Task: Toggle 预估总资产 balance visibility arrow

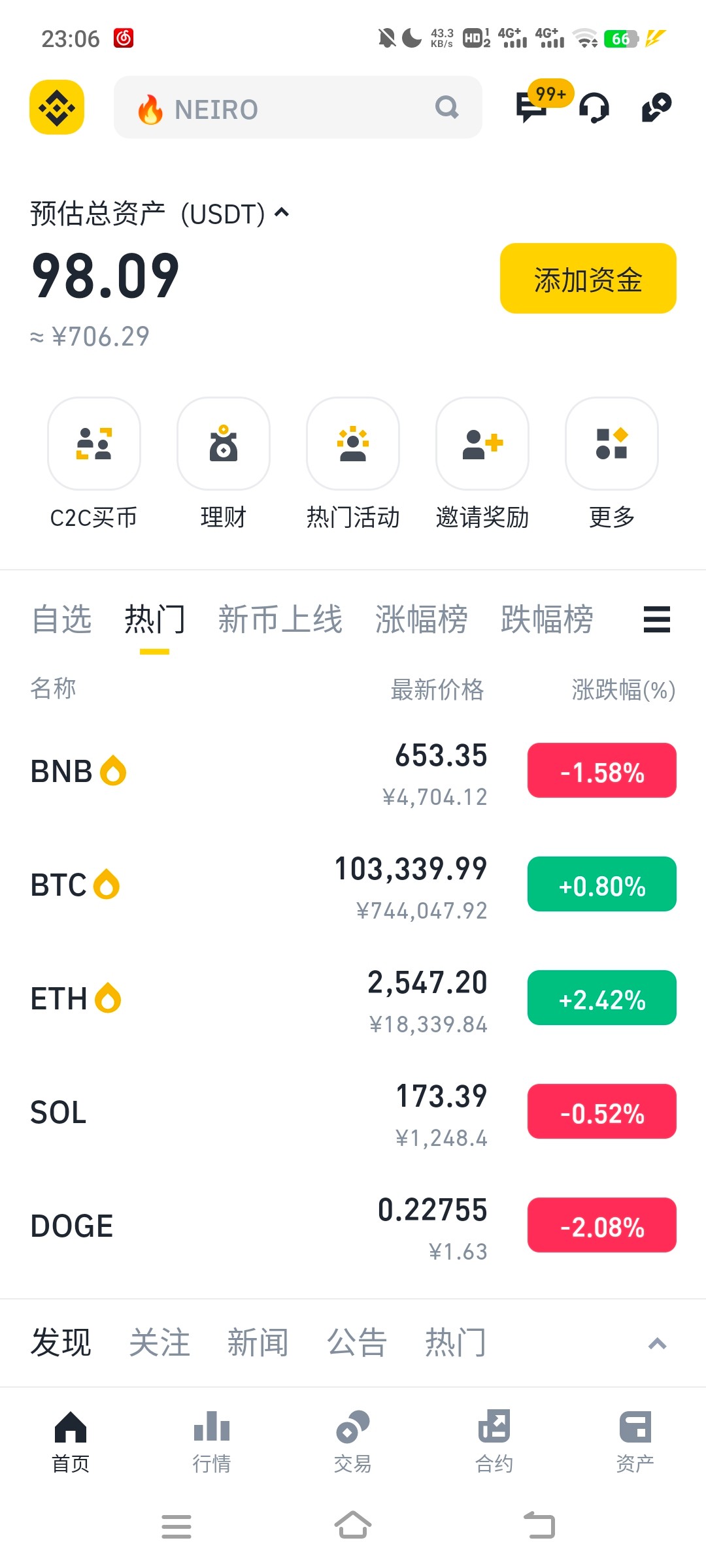Action: coord(282,213)
